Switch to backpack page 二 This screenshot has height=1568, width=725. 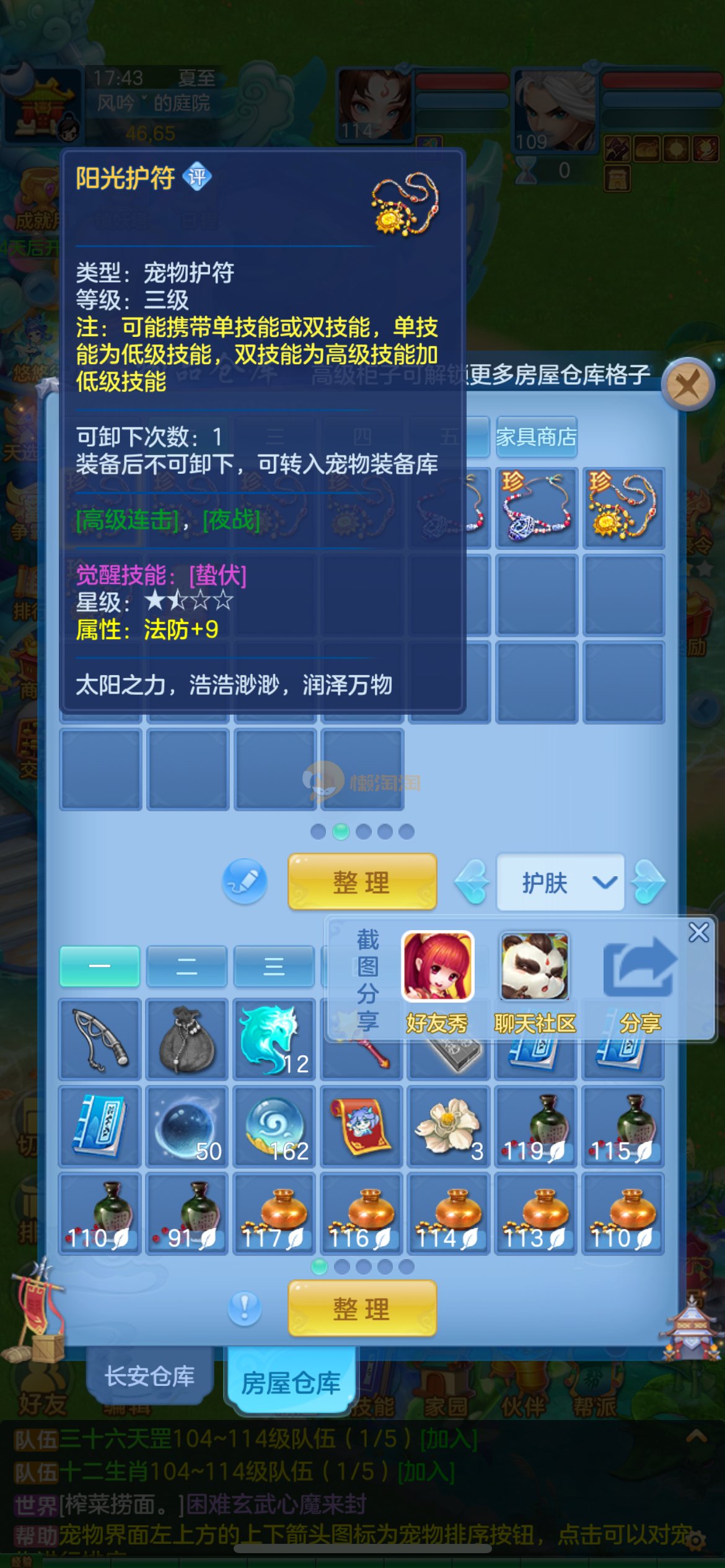pos(187,966)
